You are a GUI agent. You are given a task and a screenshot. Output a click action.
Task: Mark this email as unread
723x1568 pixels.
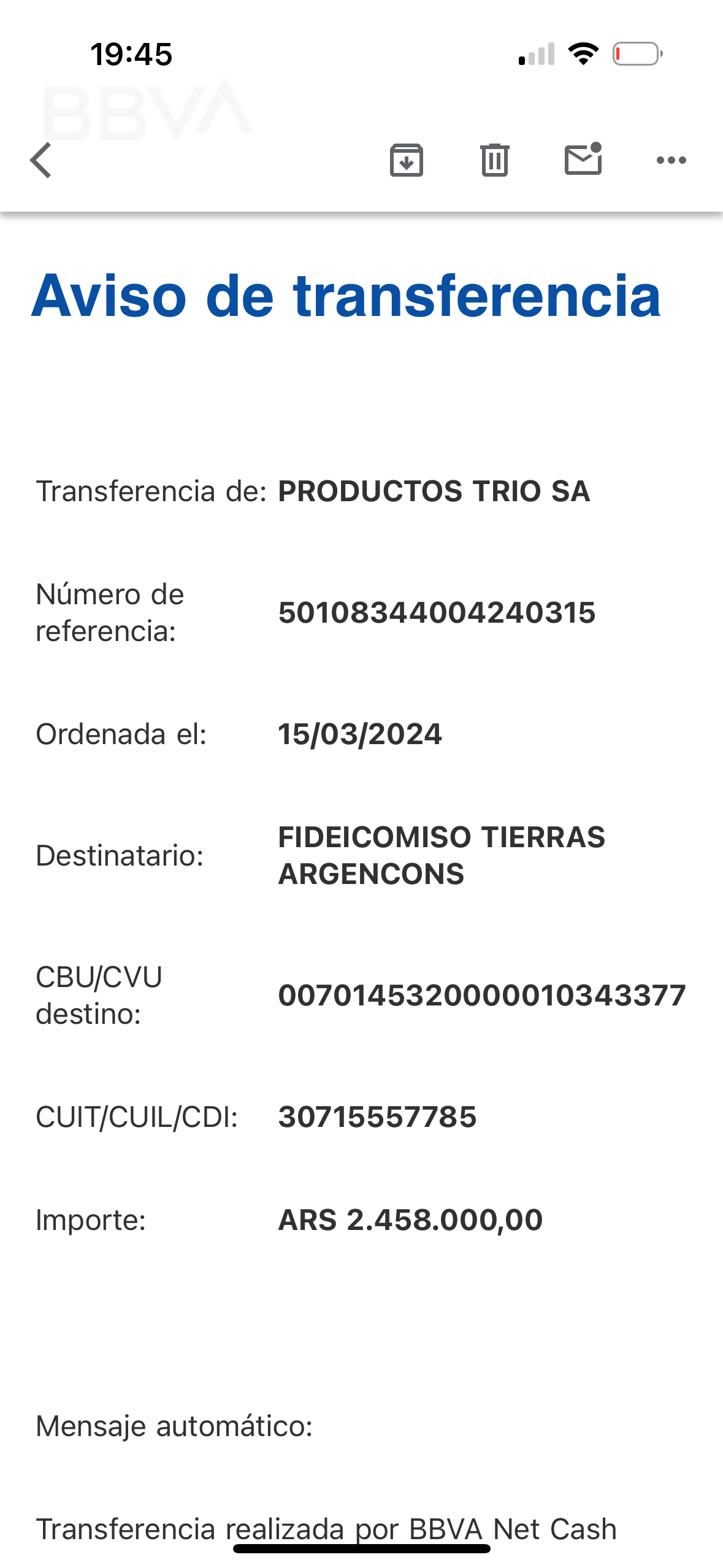tap(583, 159)
